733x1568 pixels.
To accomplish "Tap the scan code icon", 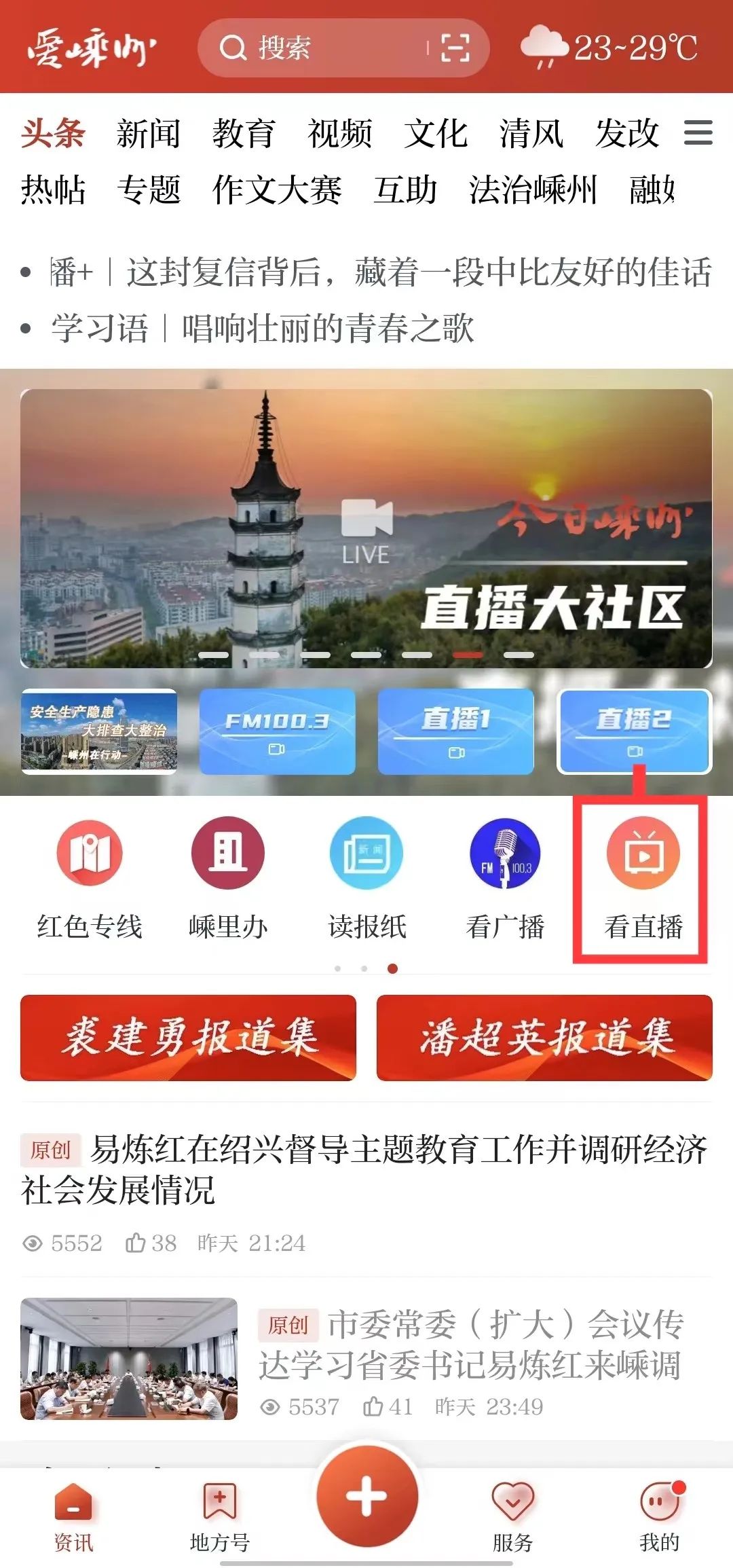I will pos(455,48).
